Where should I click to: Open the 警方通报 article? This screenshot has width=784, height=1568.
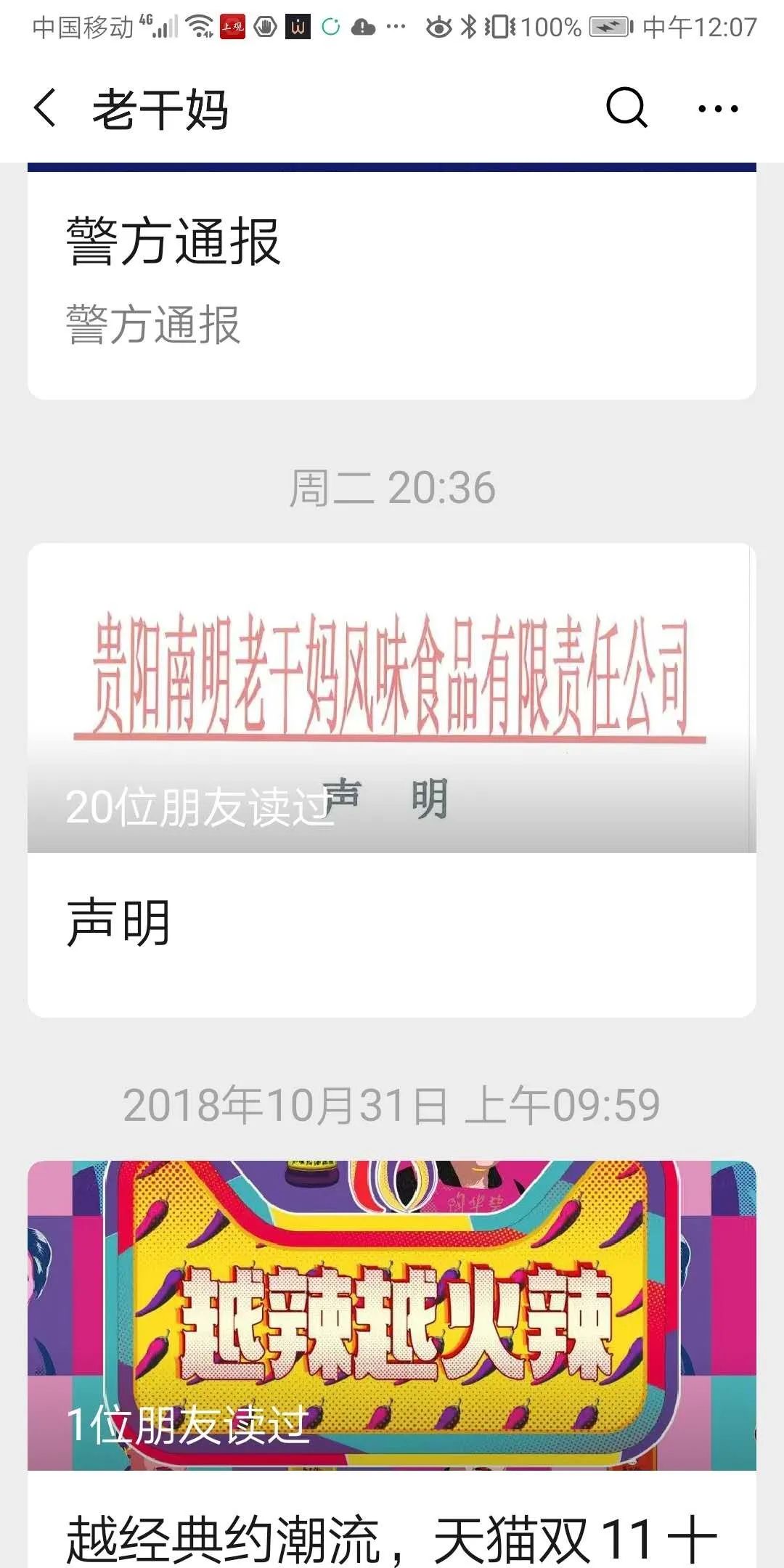pyautogui.click(x=392, y=283)
